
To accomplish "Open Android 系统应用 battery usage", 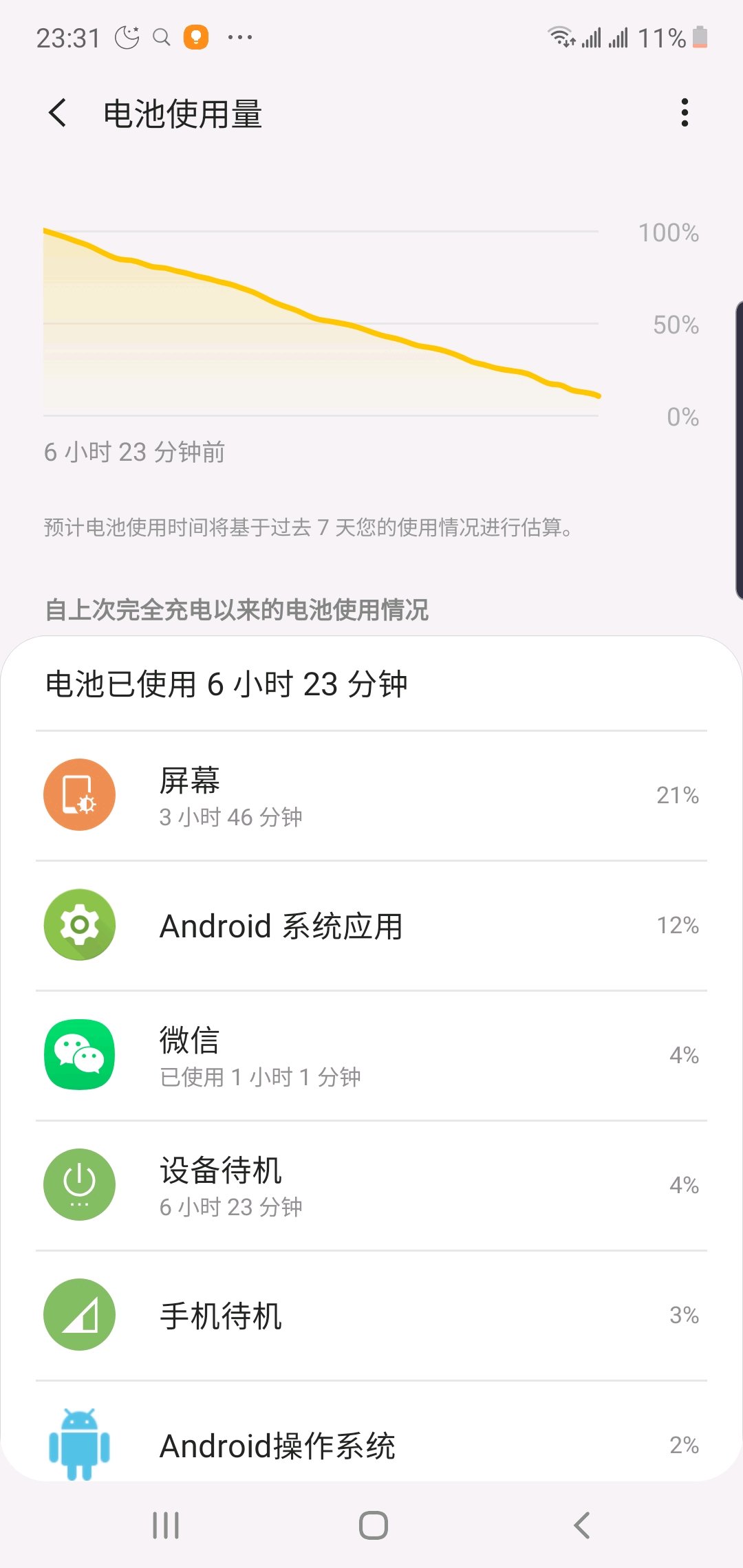I will [371, 926].
